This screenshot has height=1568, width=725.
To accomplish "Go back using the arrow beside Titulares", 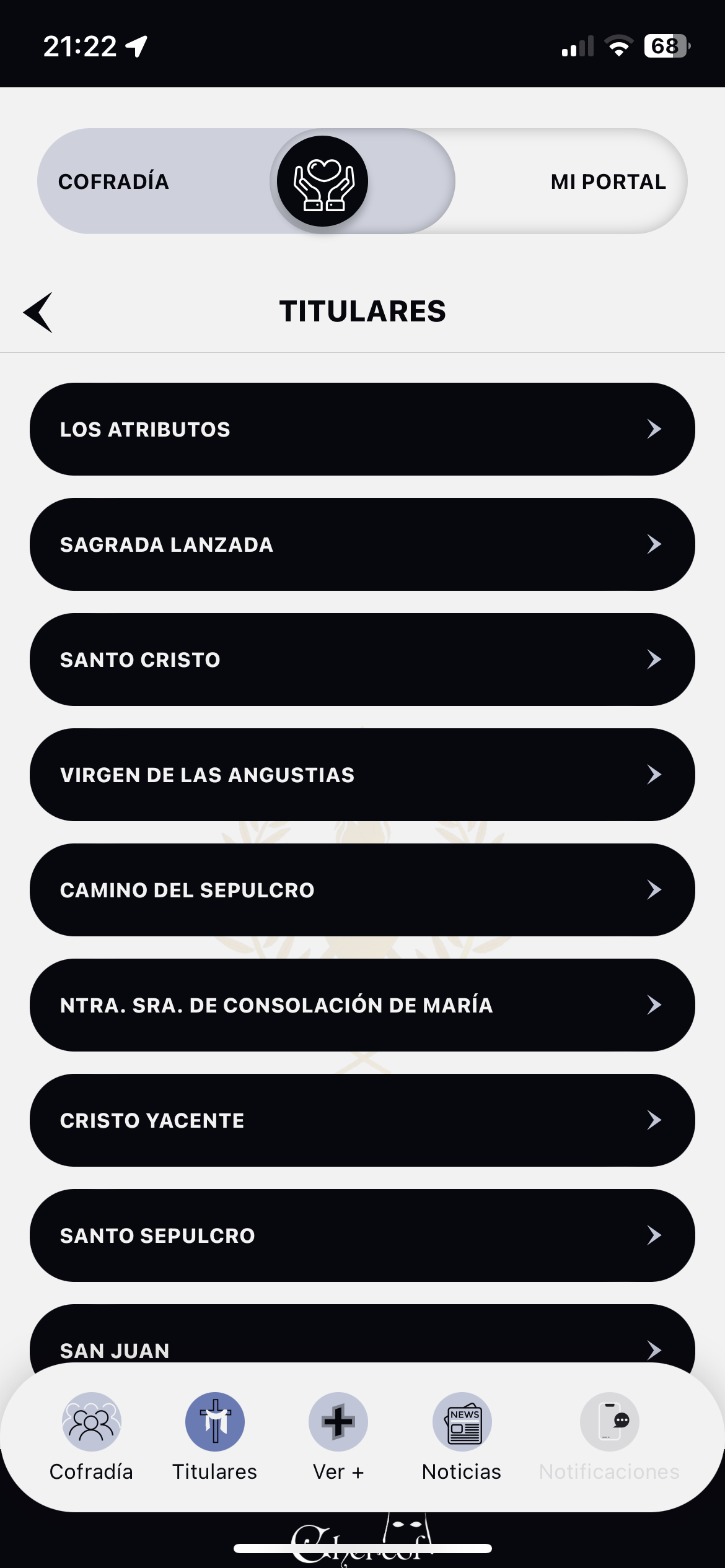I will [38, 312].
